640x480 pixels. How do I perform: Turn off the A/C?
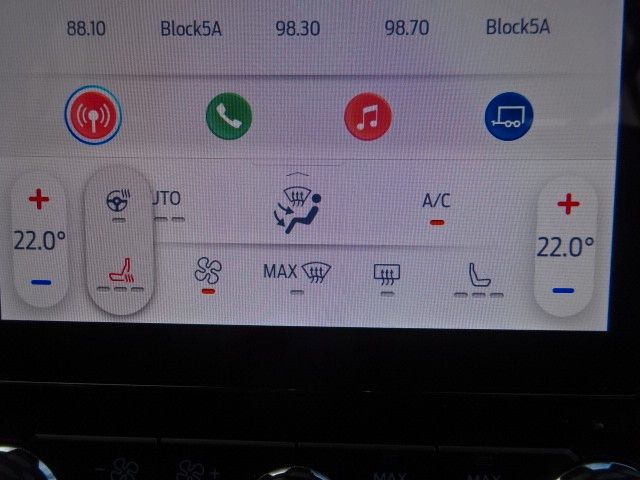coord(436,204)
